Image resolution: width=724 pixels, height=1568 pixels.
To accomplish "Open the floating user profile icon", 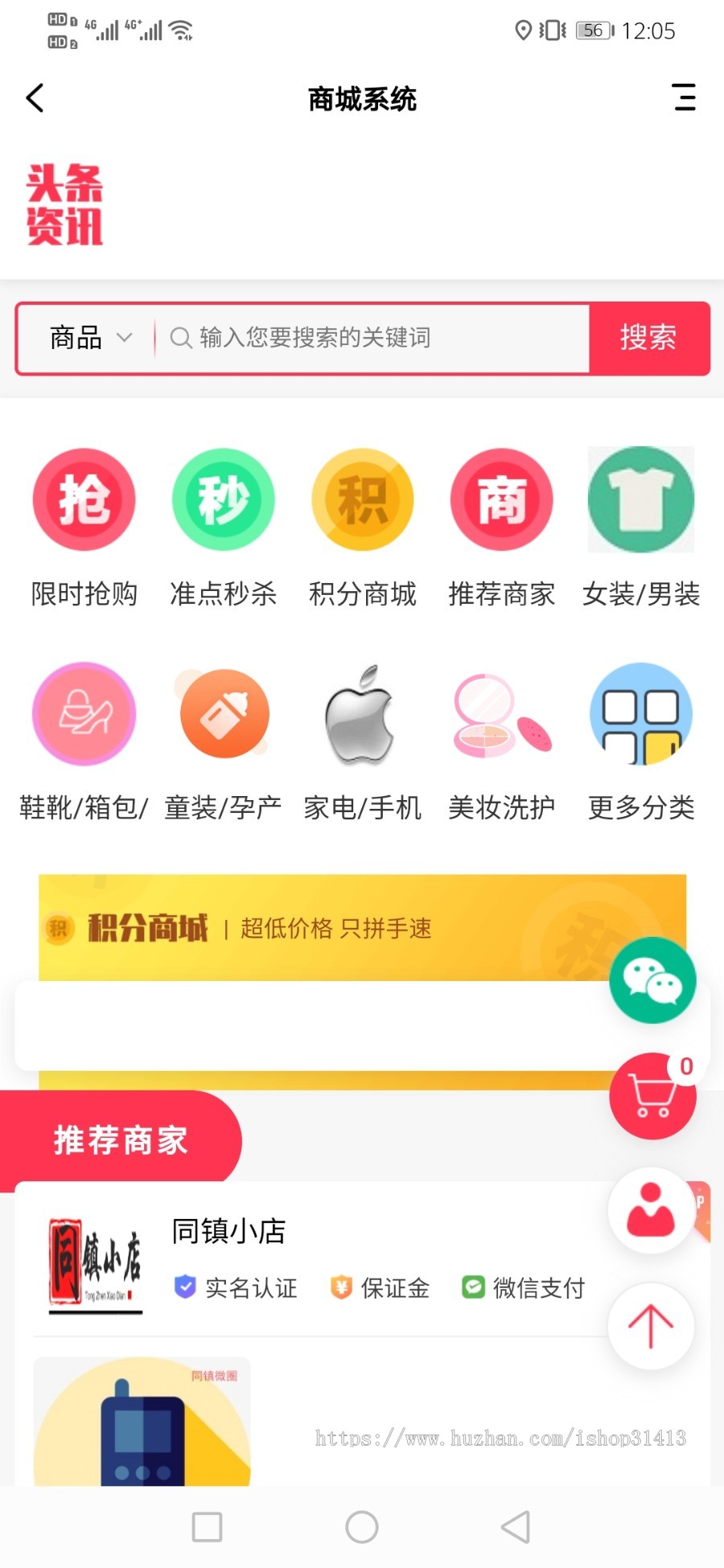I will coord(653,1212).
